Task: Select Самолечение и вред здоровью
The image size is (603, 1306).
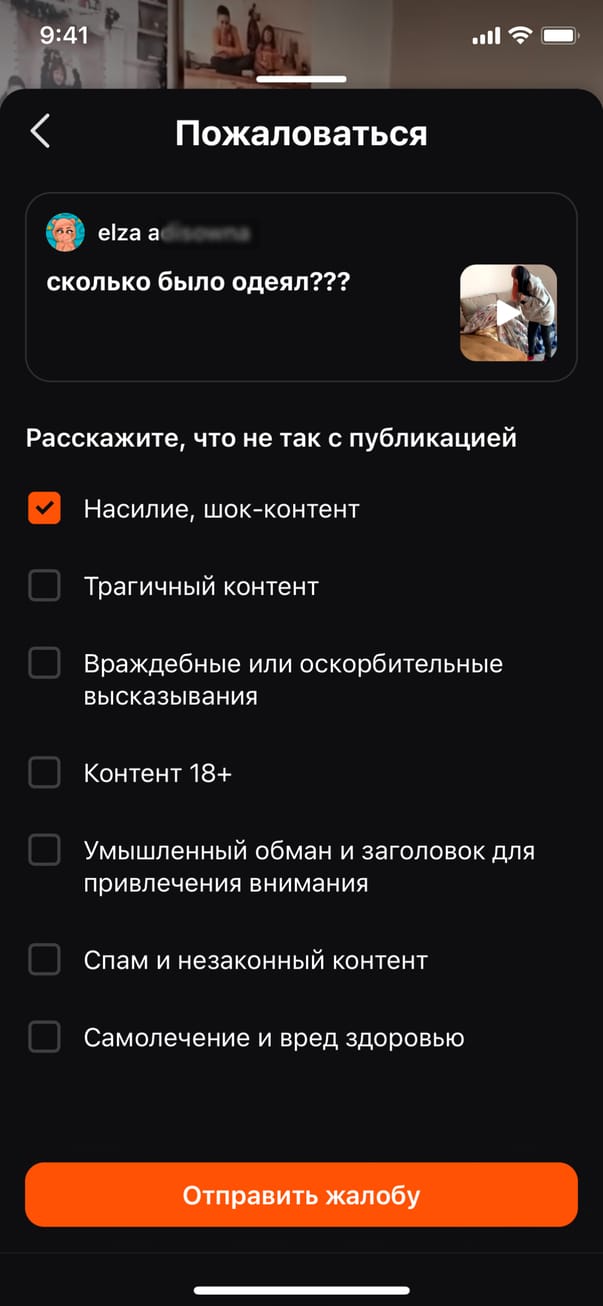Action: 44,1037
